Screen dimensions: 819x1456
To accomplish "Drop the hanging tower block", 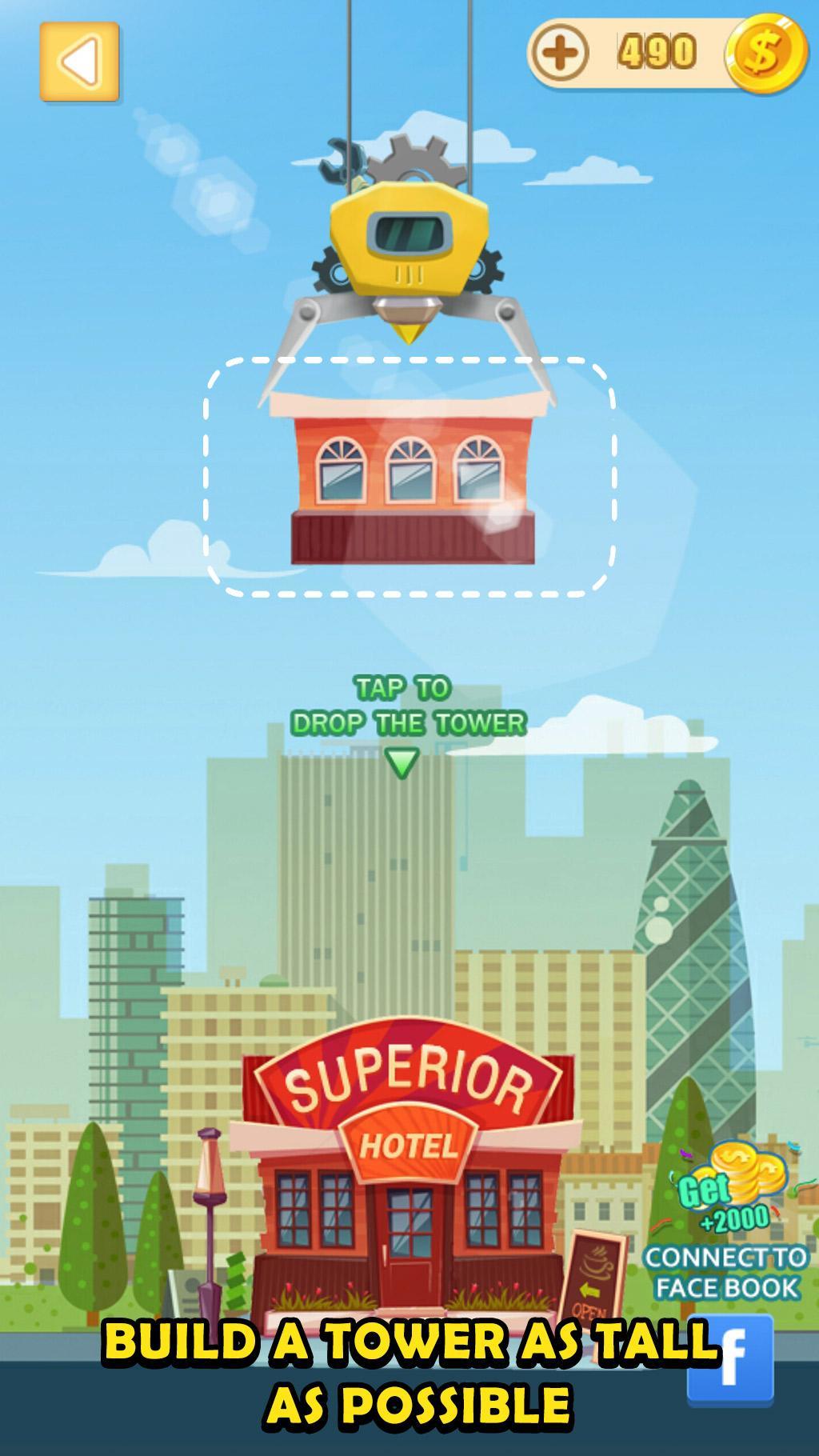I will coord(411,478).
